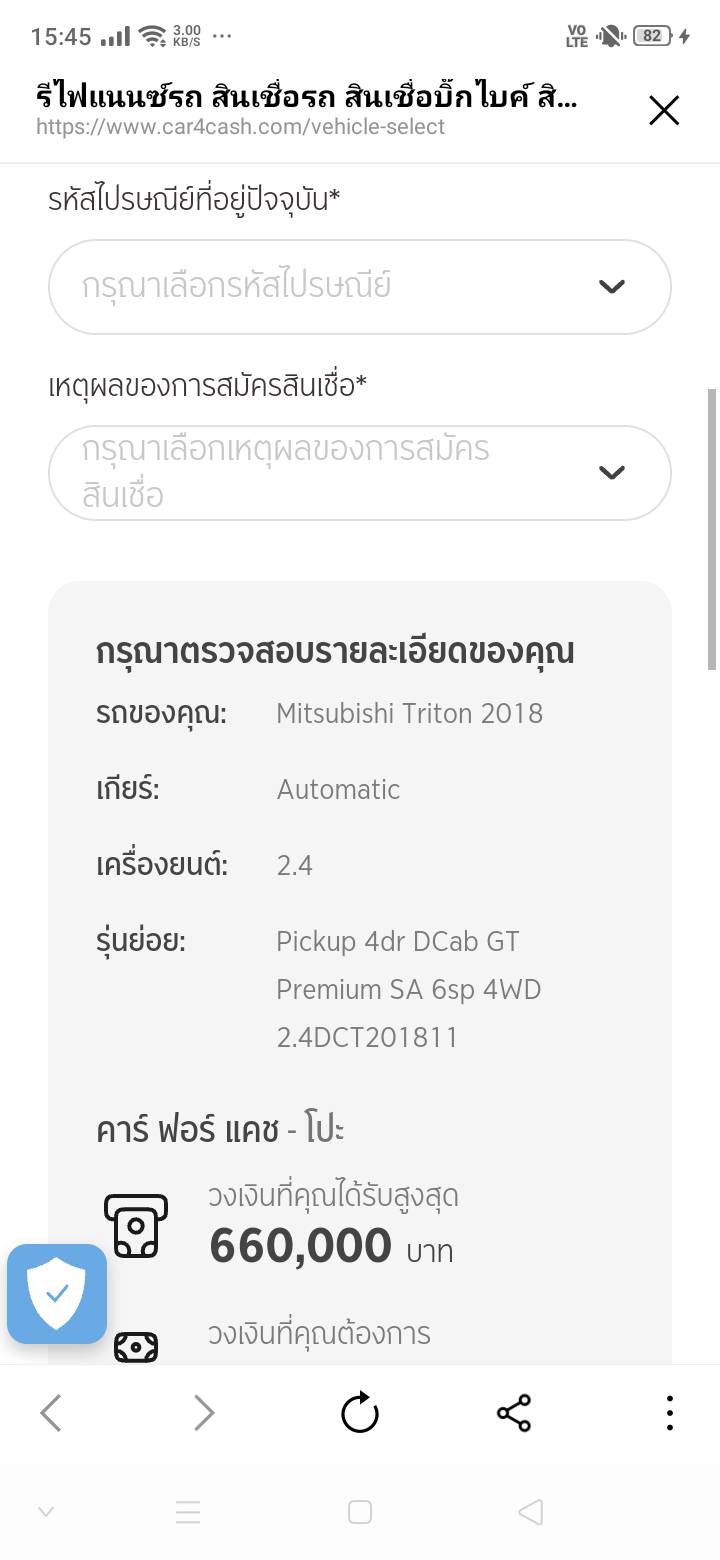Viewport: 720px width, 1560px height.
Task: Close the browser page with X
Action: (x=664, y=110)
